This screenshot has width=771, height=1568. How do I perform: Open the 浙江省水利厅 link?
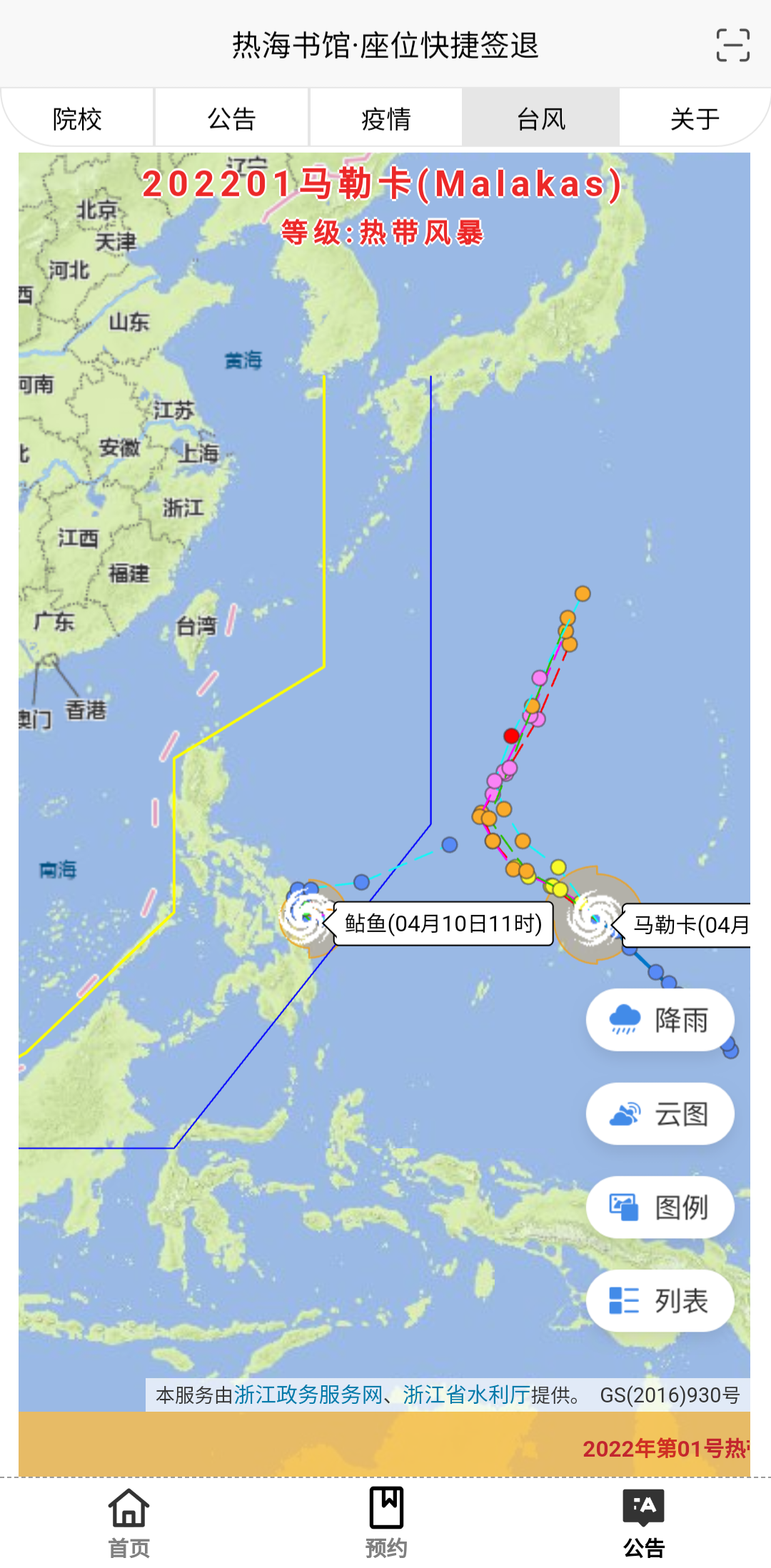click(x=467, y=1395)
